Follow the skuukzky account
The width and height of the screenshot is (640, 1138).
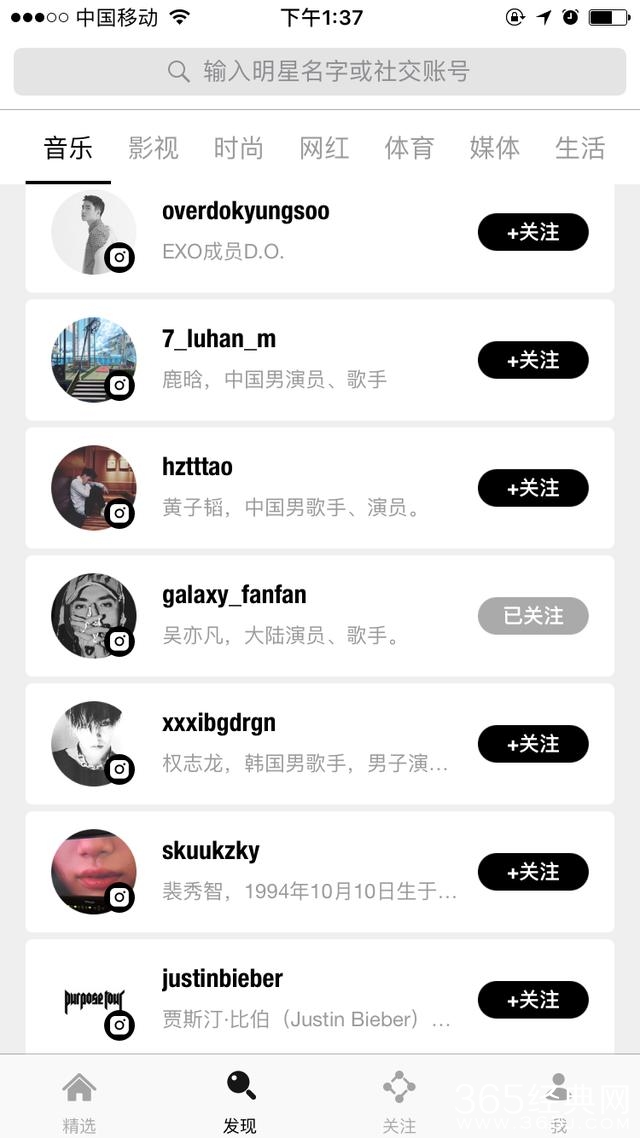[x=533, y=872]
